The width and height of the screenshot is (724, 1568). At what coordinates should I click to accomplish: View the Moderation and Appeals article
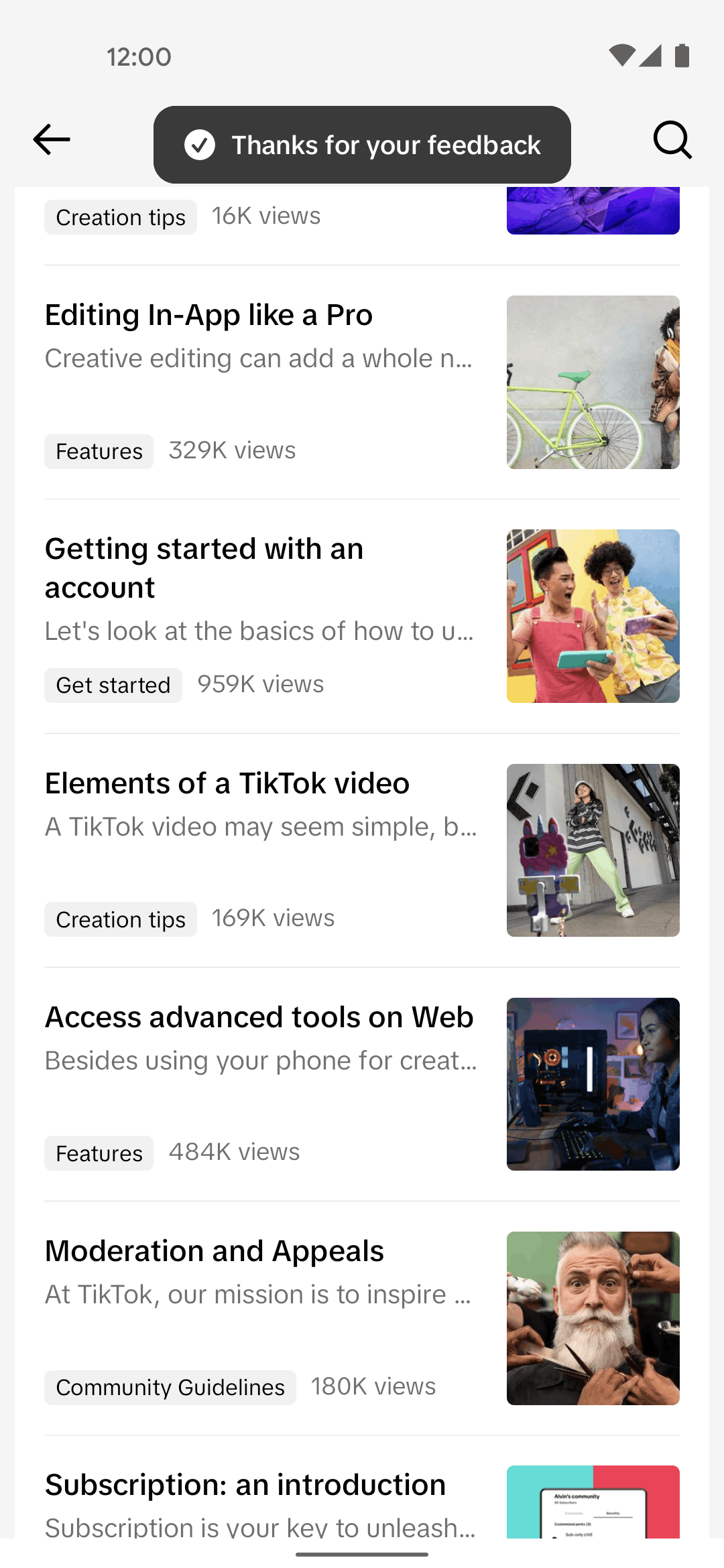(215, 1251)
